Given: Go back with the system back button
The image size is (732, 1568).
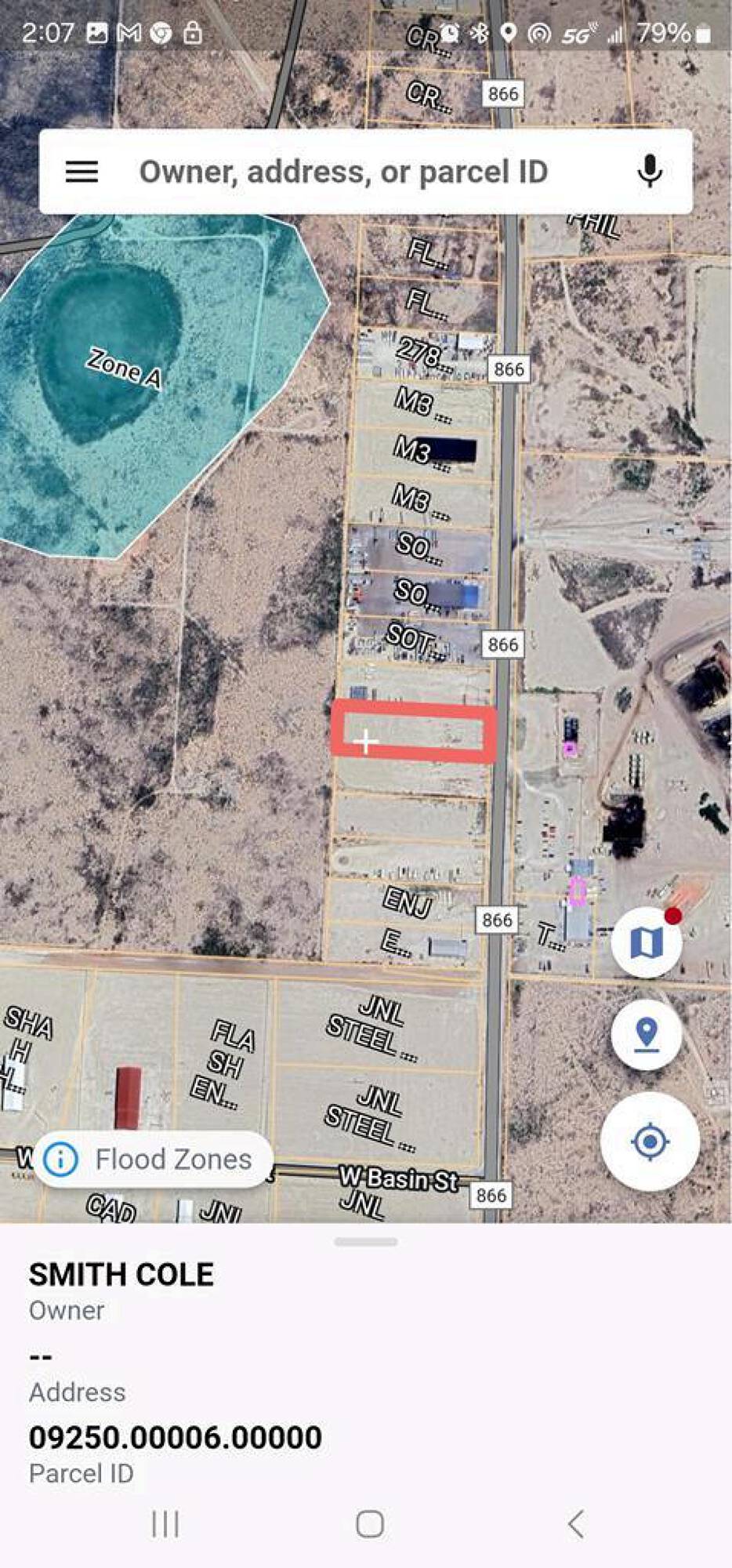Looking at the screenshot, I should [576, 1524].
